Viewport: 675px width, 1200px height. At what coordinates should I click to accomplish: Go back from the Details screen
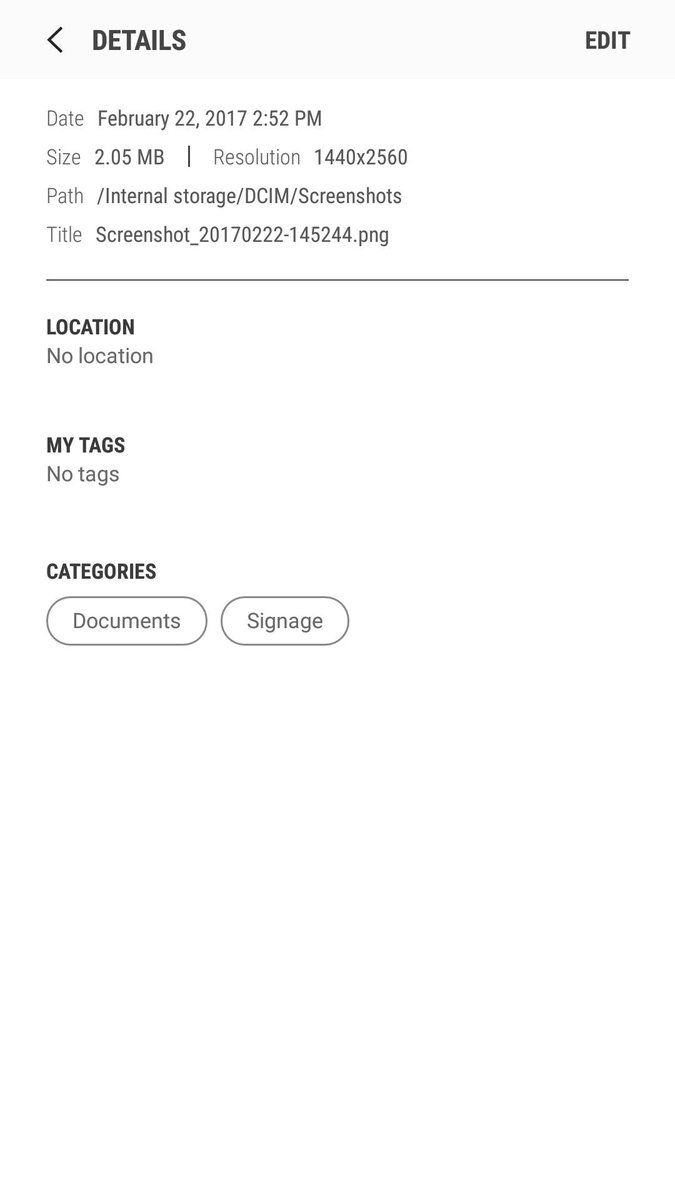click(x=55, y=40)
